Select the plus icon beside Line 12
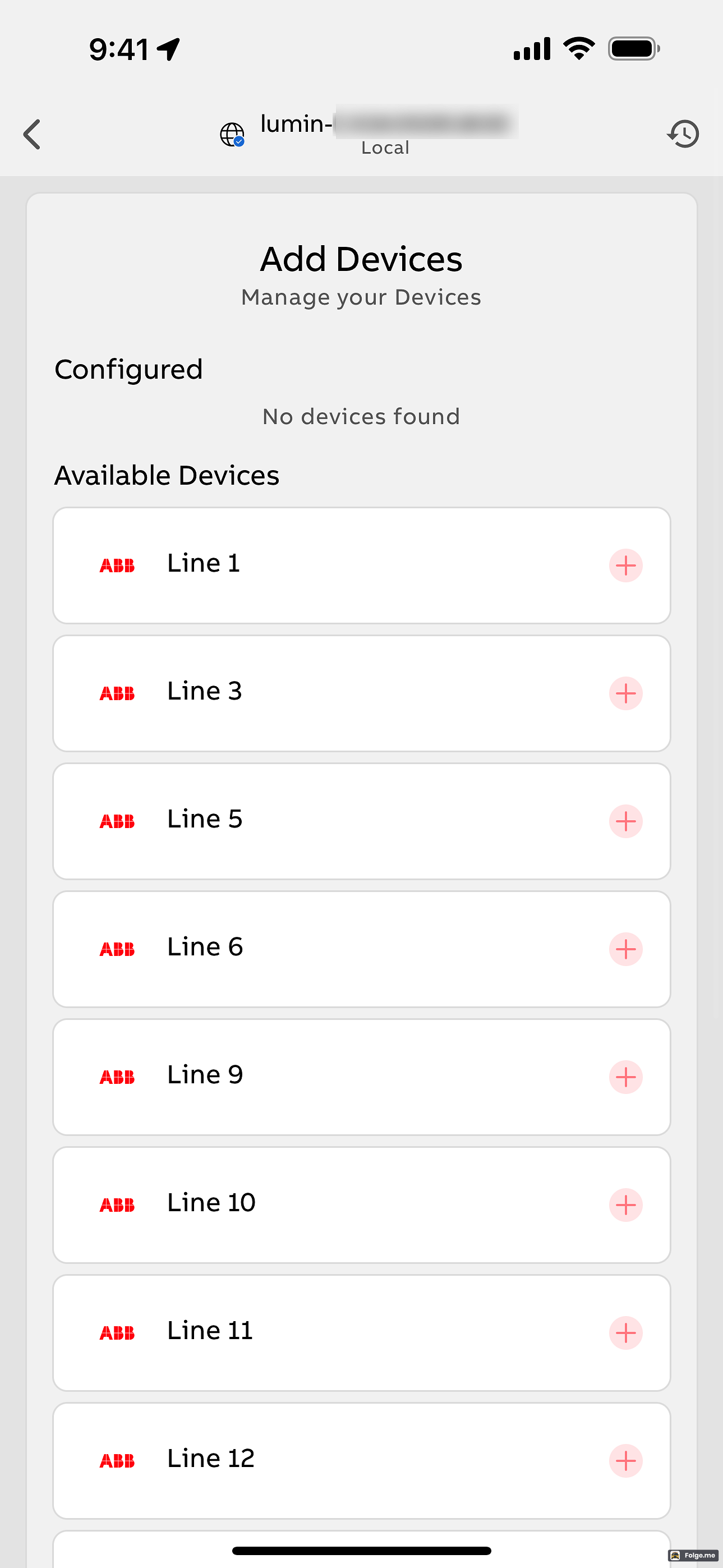The image size is (723, 1568). [x=625, y=1460]
